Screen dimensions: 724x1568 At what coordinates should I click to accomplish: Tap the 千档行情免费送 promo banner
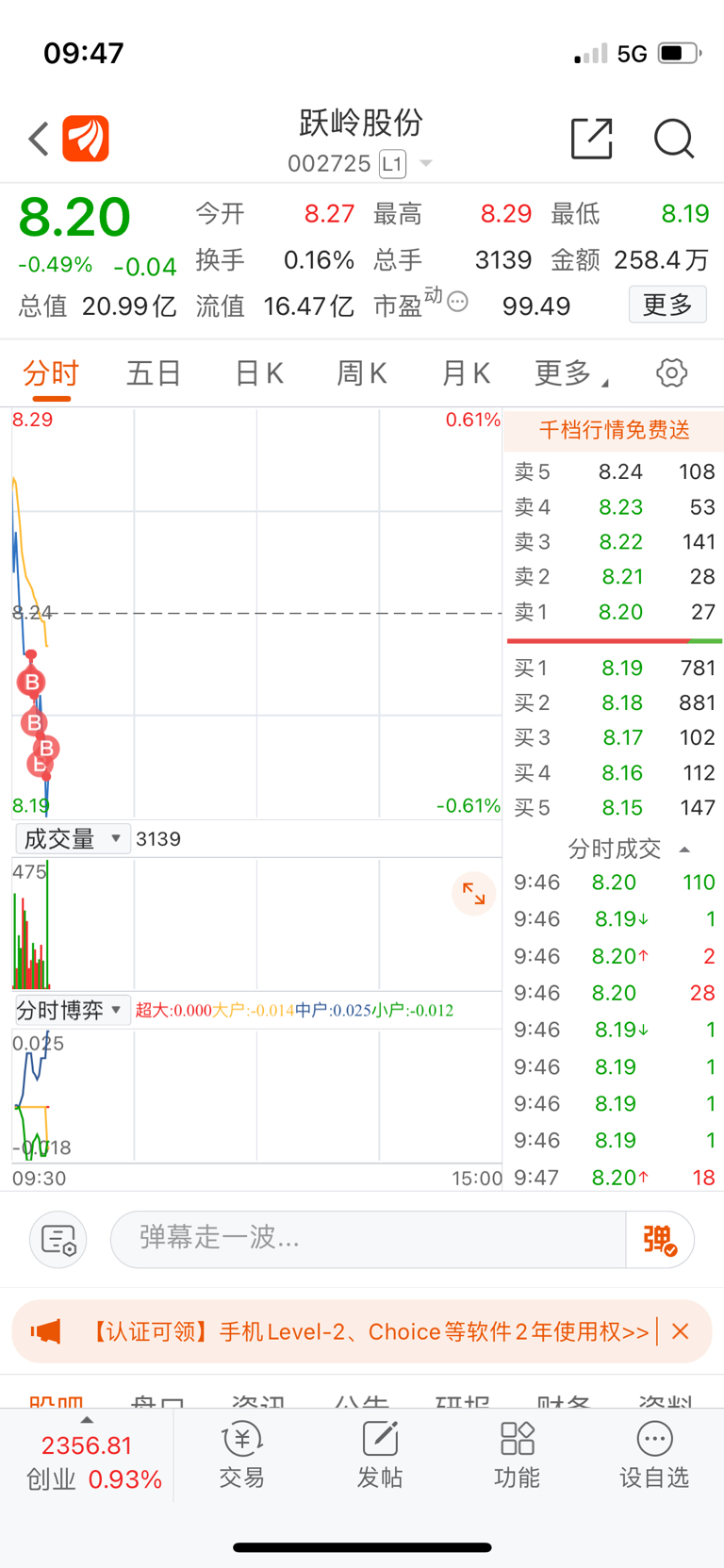(x=614, y=430)
